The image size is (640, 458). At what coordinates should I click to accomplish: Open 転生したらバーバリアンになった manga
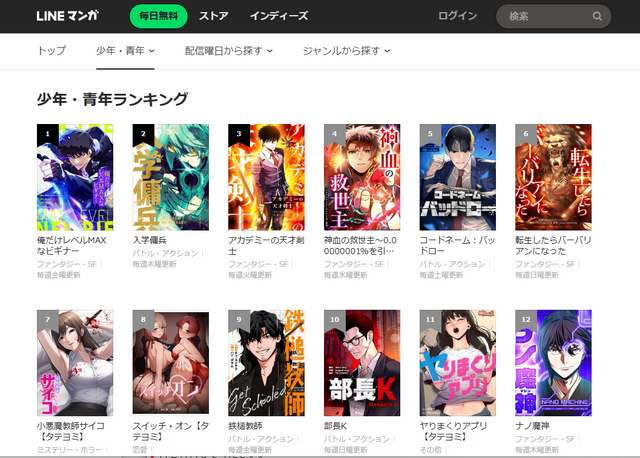click(x=553, y=176)
